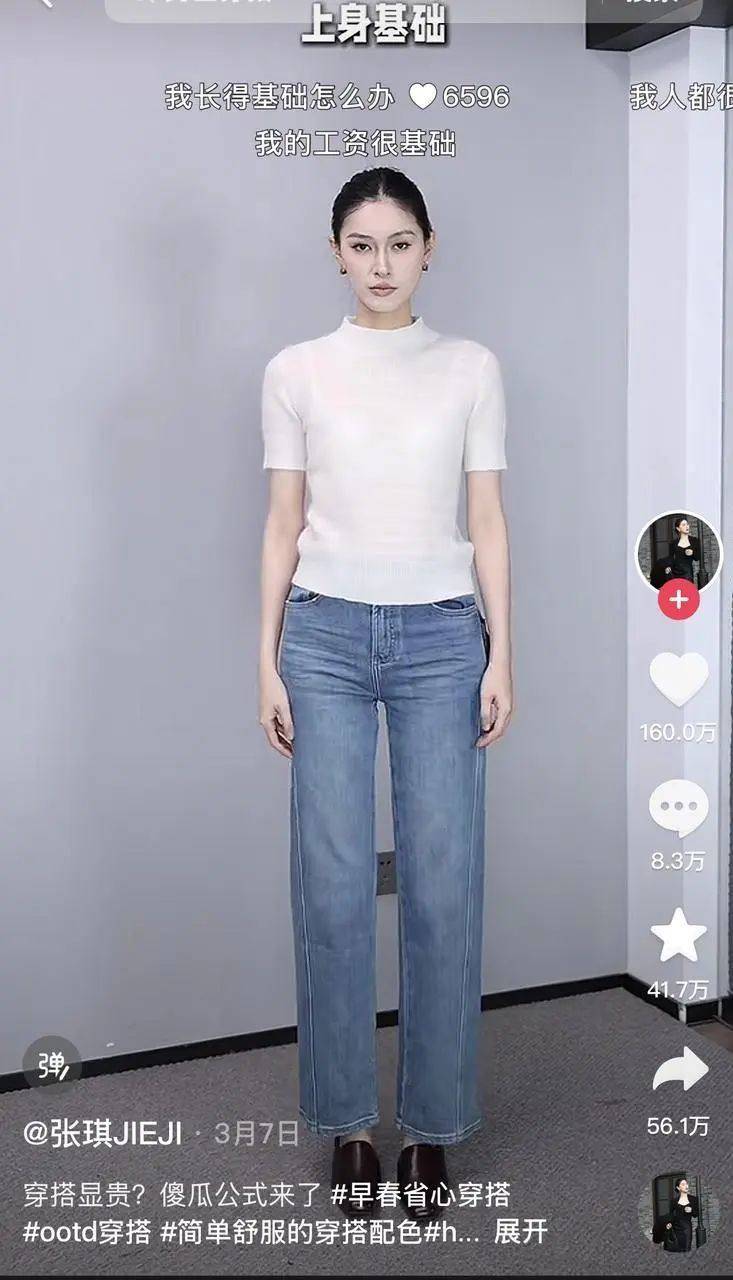Viewport: 733px width, 1280px height.
Task: Expand the caption with 展开
Action: tap(521, 1231)
